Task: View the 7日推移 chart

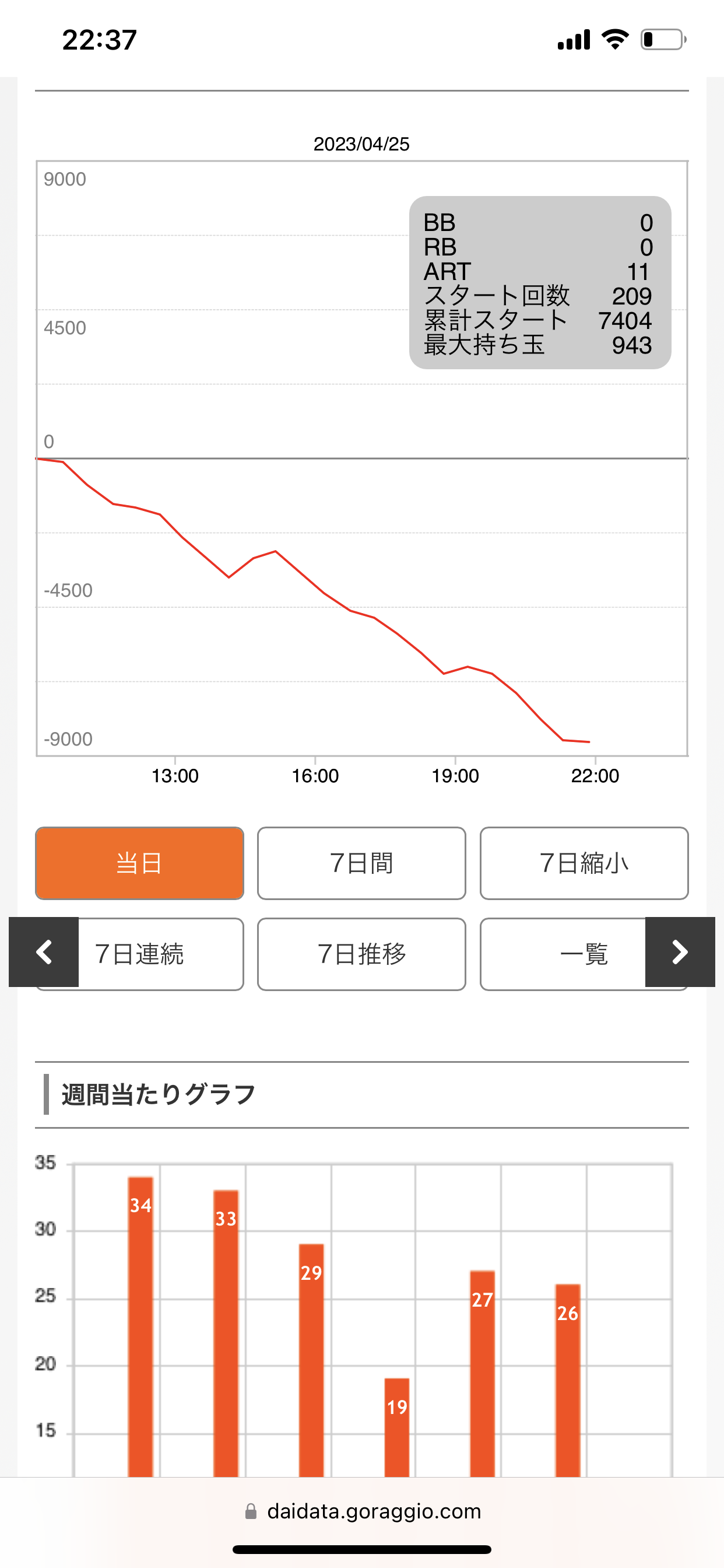Action: pyautogui.click(x=361, y=953)
